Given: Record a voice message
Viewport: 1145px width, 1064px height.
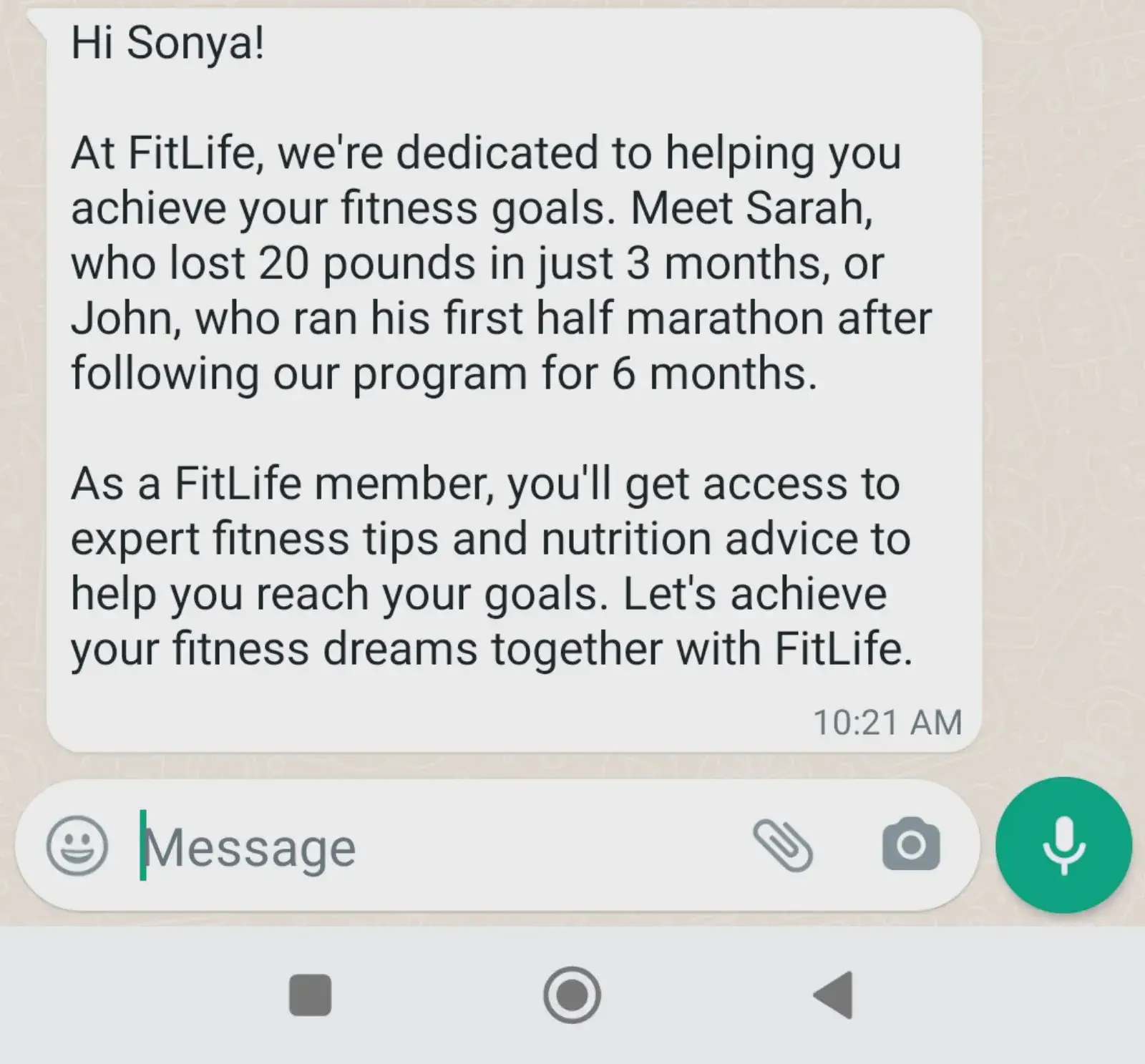Looking at the screenshot, I should (x=1063, y=845).
